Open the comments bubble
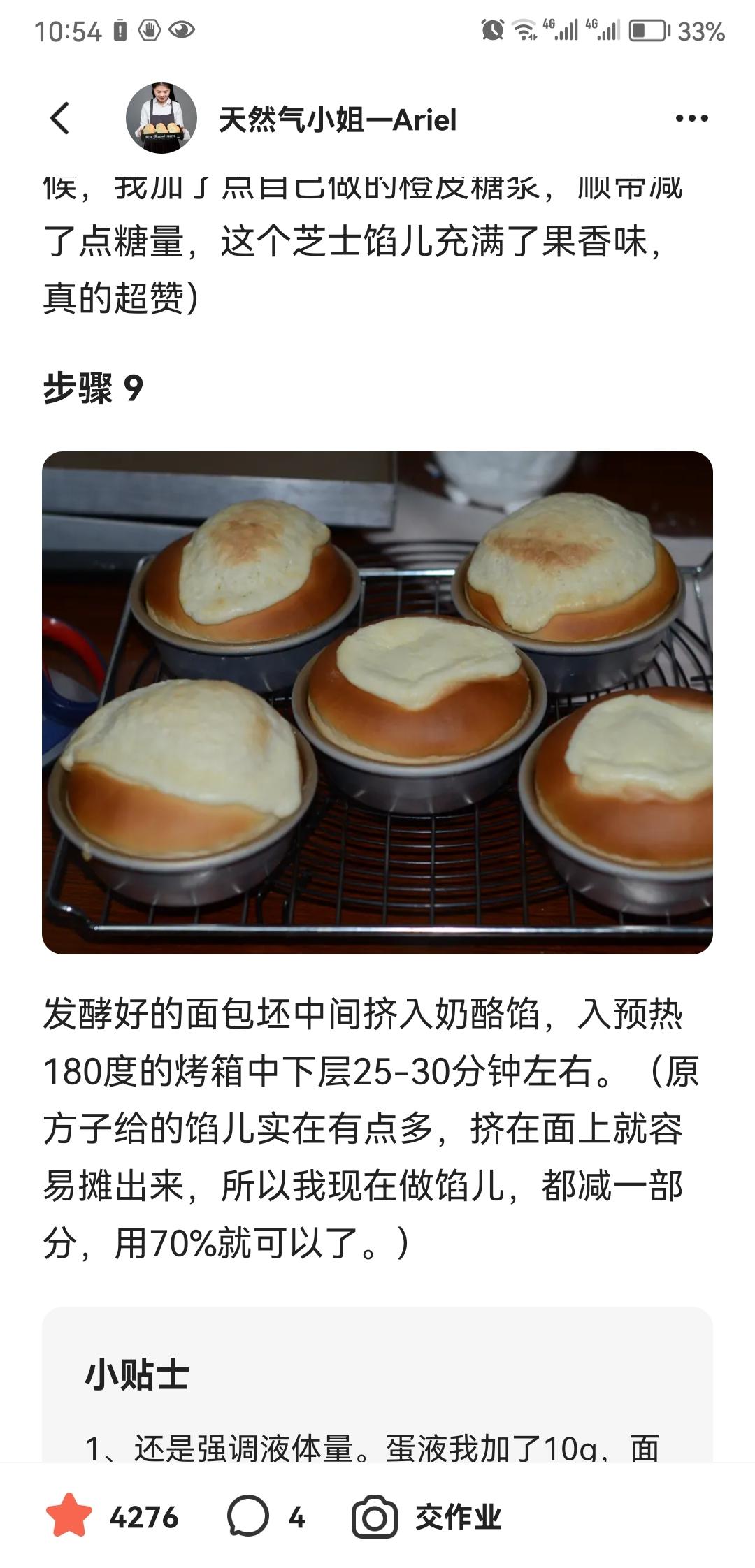The height and width of the screenshot is (1568, 755). (x=247, y=1517)
